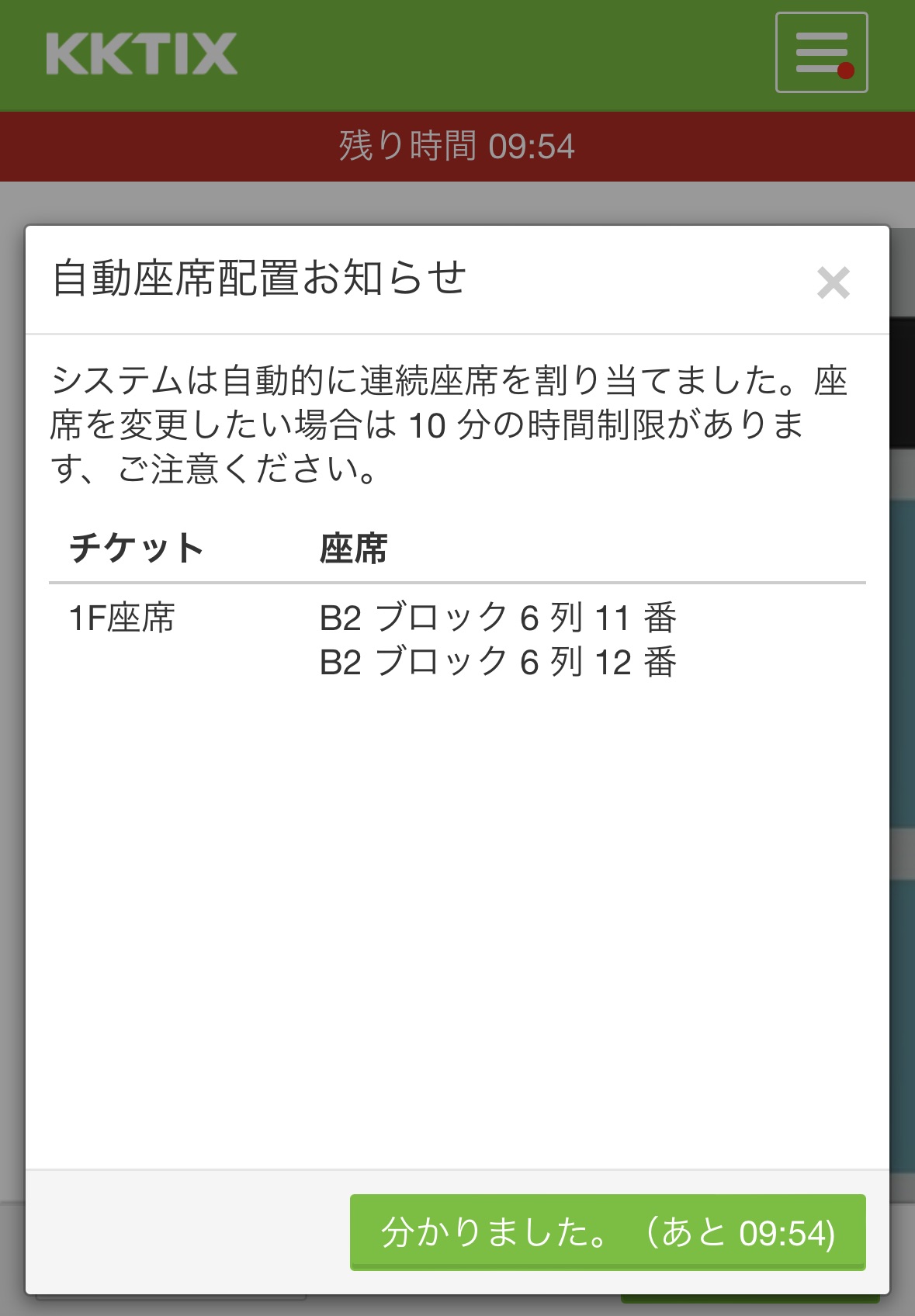Image resolution: width=915 pixels, height=1316 pixels.
Task: Click the 残り時間 09:54 timer bar
Action: point(457,147)
